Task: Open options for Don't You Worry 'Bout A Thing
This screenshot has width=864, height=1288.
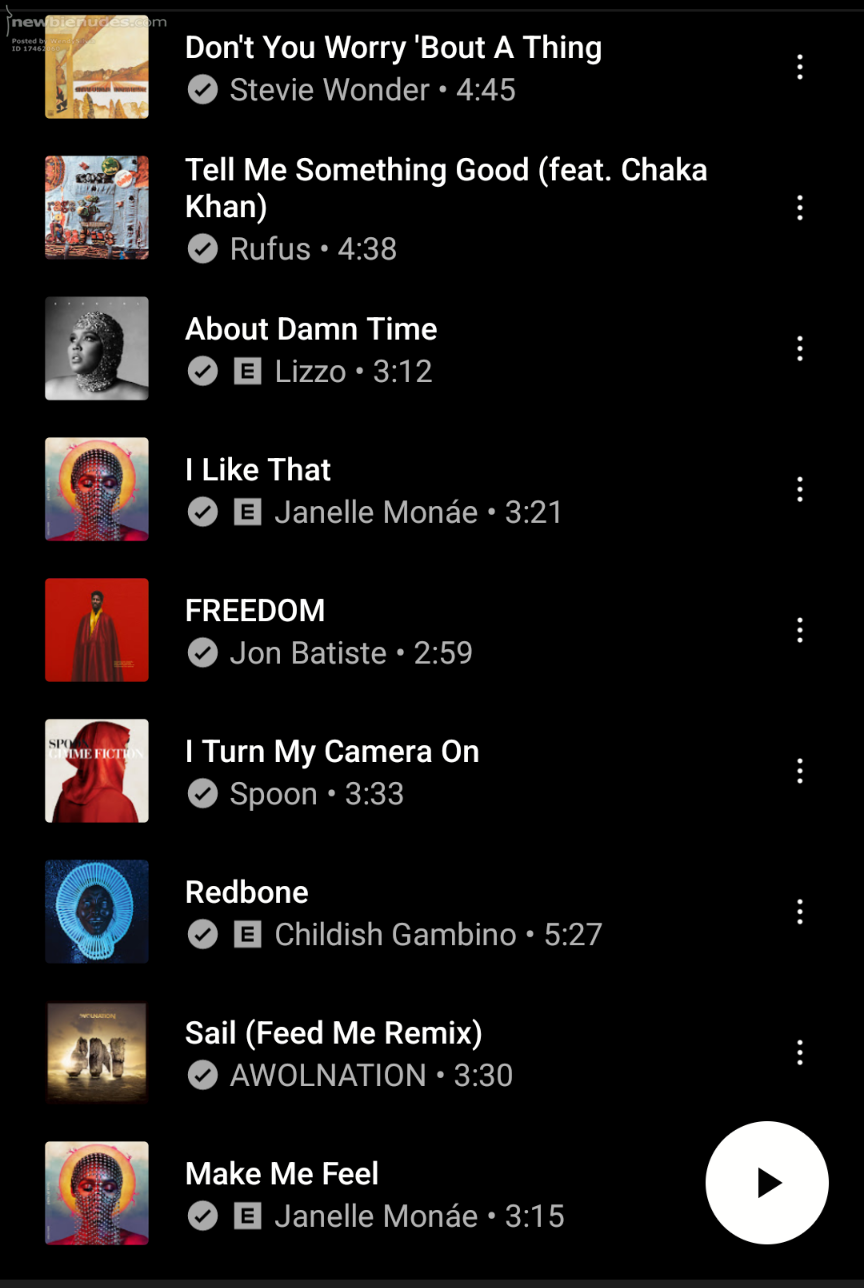Action: (x=799, y=67)
